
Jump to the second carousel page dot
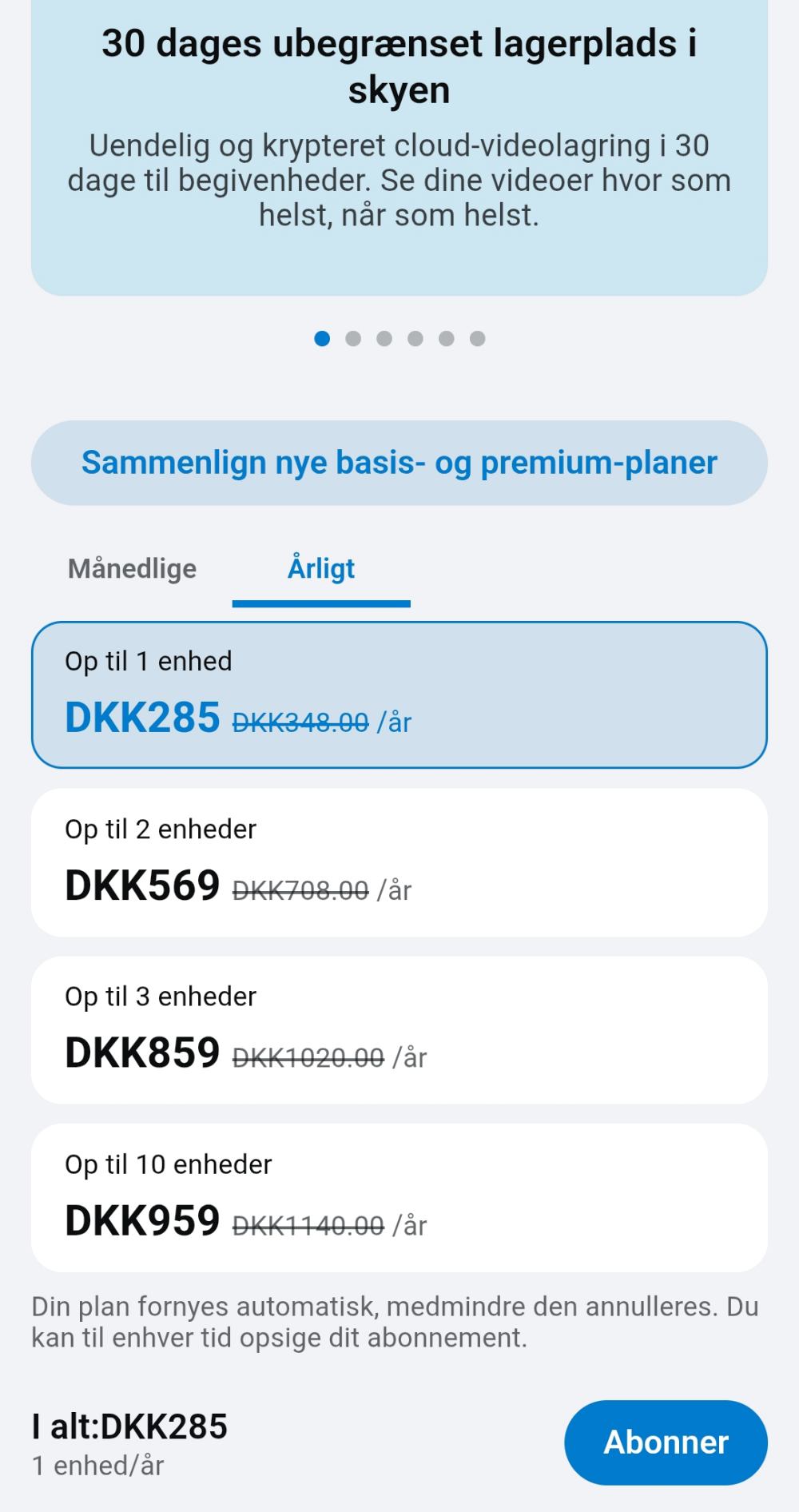pos(353,339)
